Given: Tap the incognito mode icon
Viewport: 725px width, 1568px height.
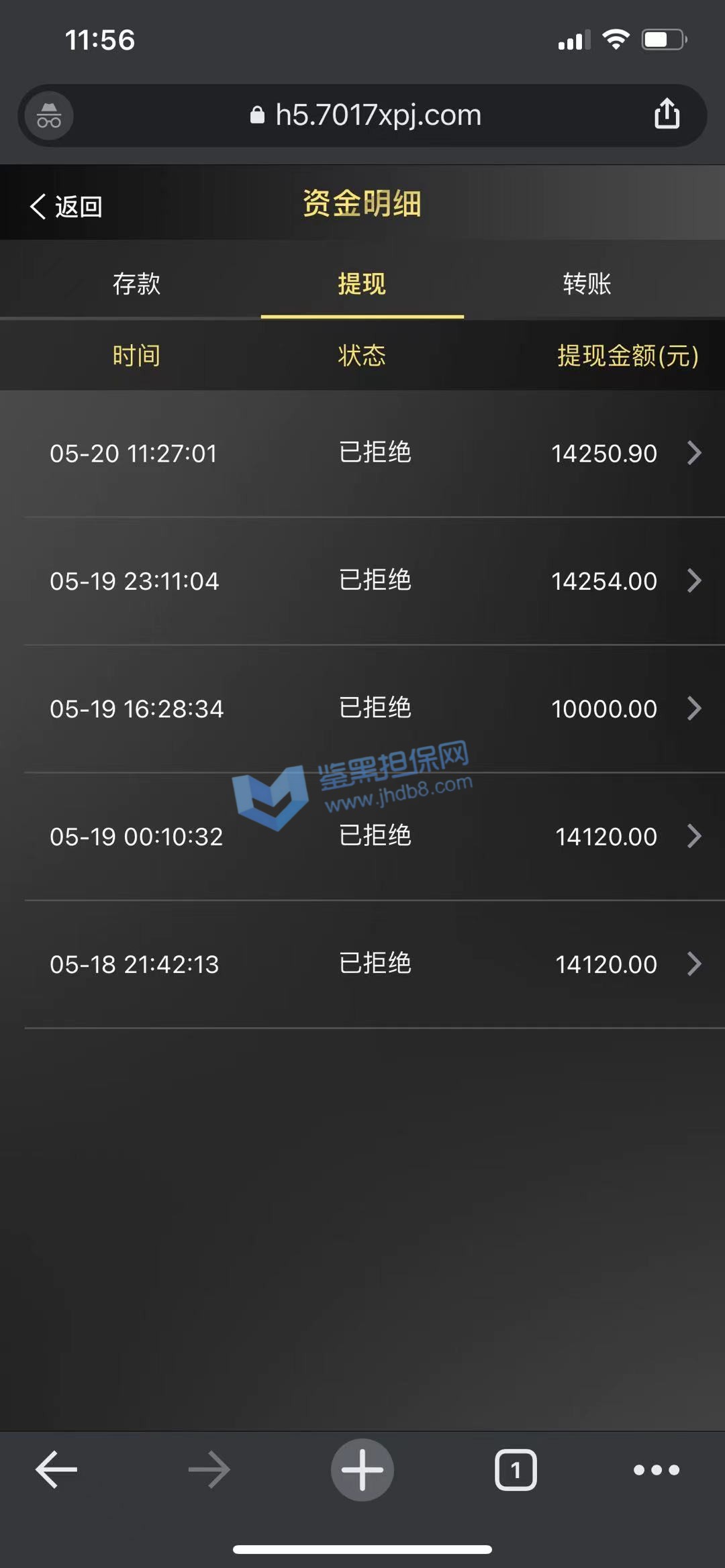Looking at the screenshot, I should (49, 115).
